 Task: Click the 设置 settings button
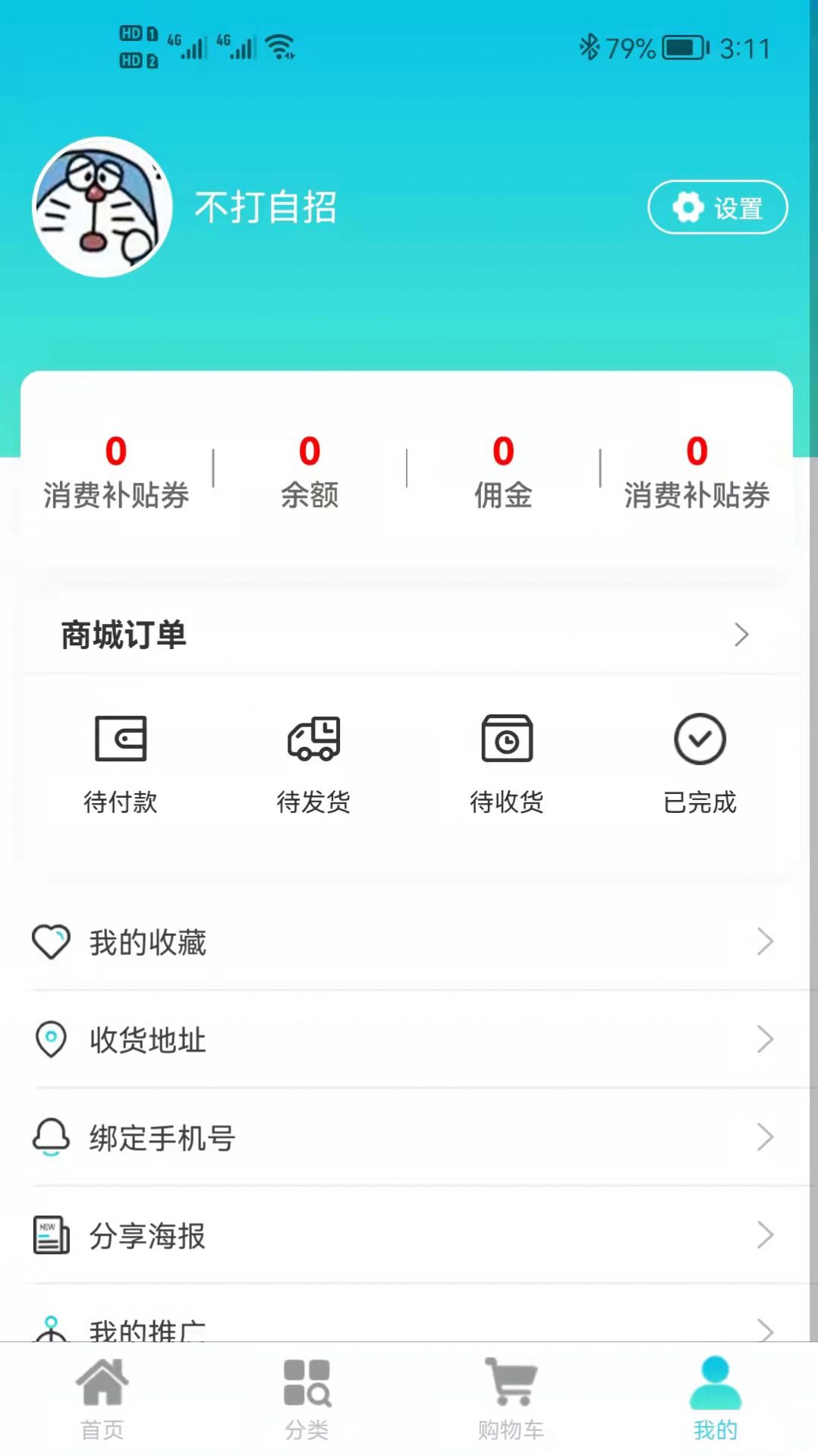pyautogui.click(x=716, y=206)
